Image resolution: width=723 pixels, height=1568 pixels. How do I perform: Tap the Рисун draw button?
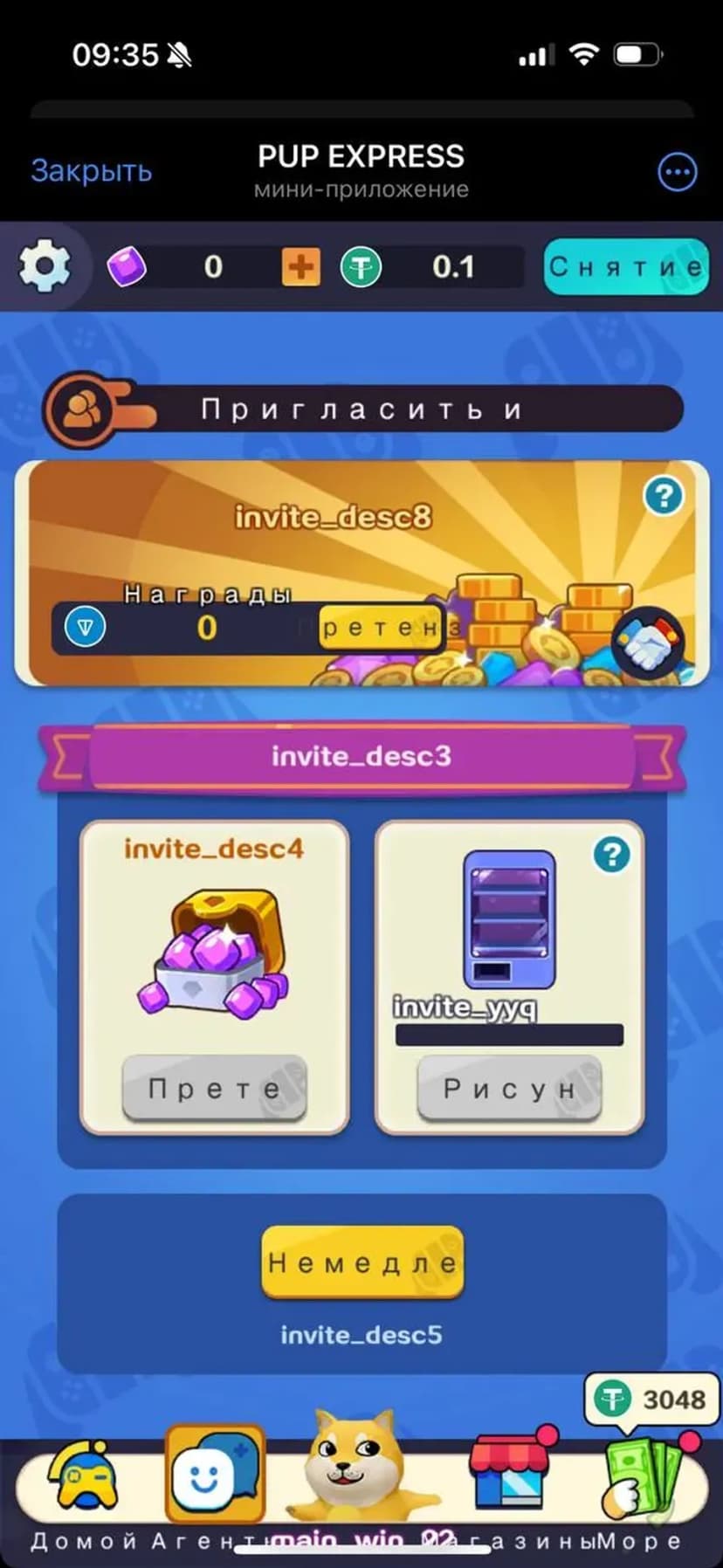click(509, 1088)
